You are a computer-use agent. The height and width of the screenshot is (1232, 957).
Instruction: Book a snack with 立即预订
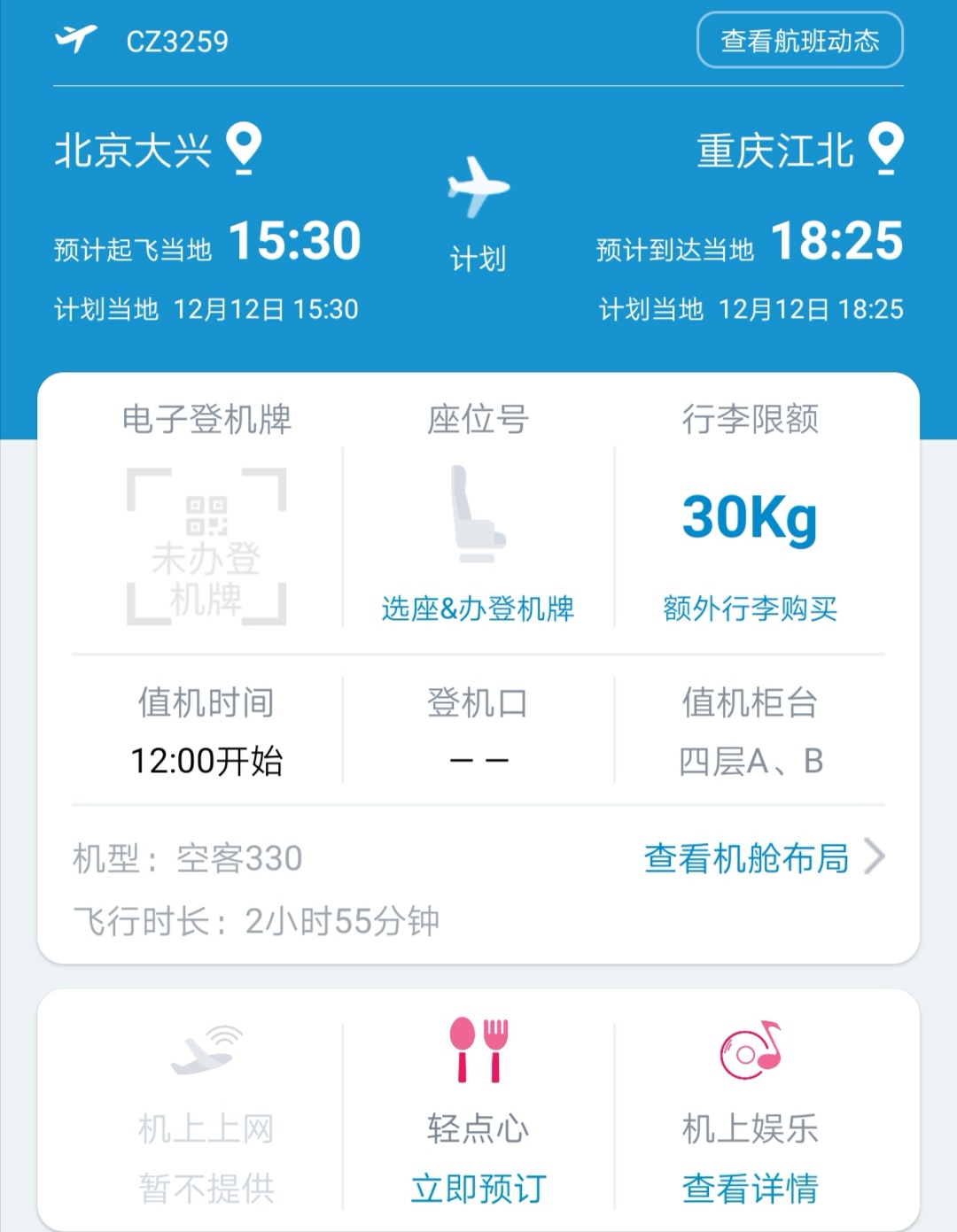tap(478, 1188)
